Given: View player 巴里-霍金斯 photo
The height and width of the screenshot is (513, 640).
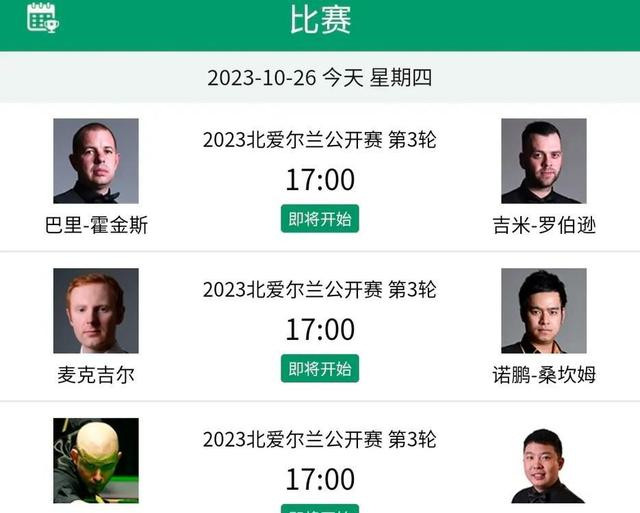Looking at the screenshot, I should click(96, 161).
